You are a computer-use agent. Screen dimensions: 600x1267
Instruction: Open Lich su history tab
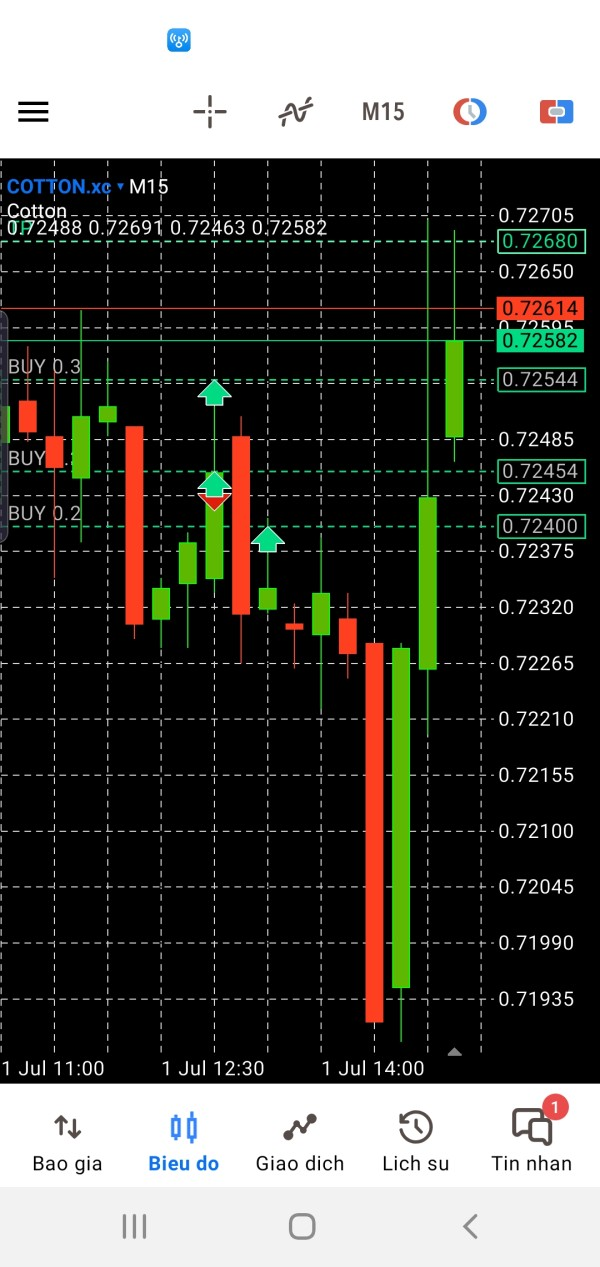415,1141
